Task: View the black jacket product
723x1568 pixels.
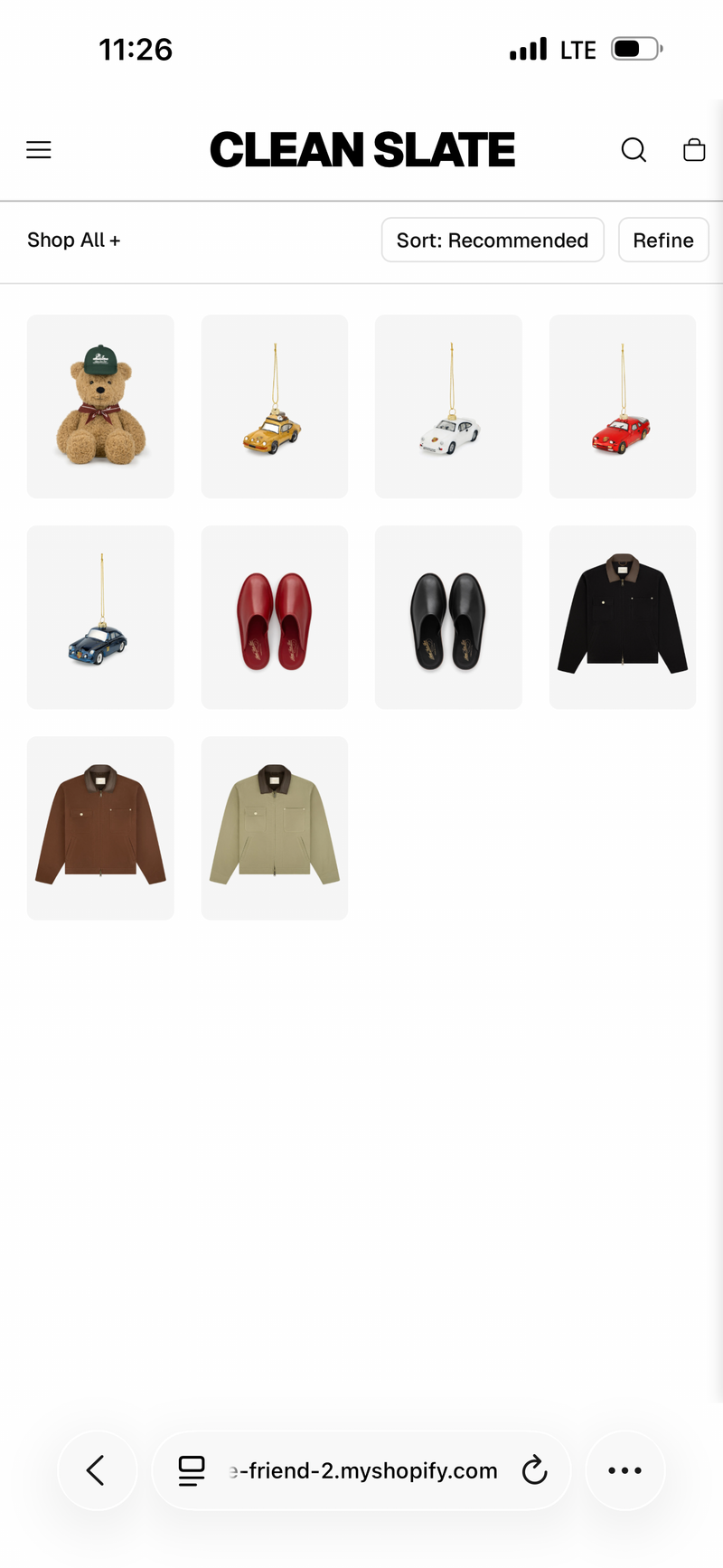Action: [x=623, y=618]
